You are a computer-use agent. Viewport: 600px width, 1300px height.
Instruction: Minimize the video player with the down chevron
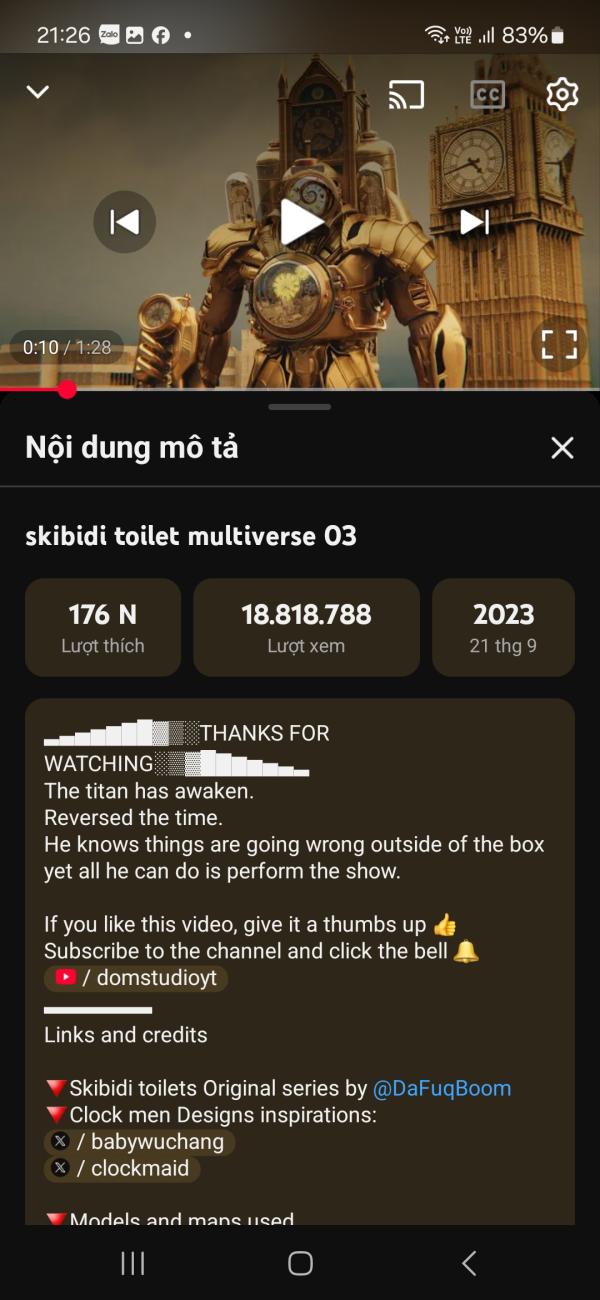point(38,92)
